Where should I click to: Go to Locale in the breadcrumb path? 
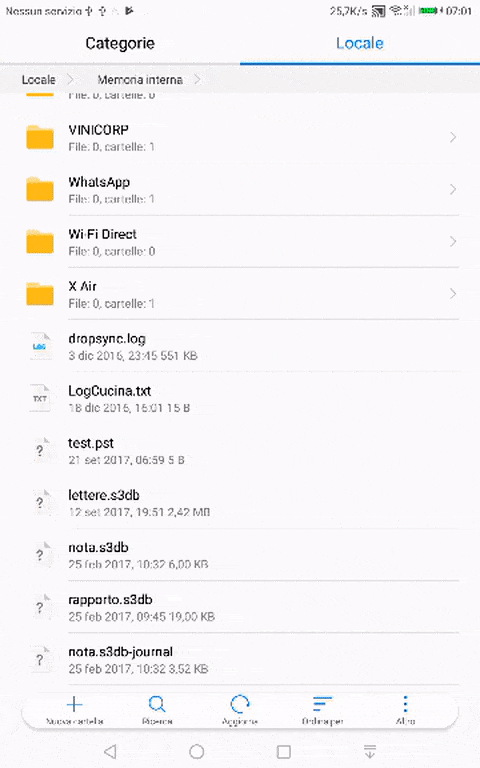pos(39,79)
